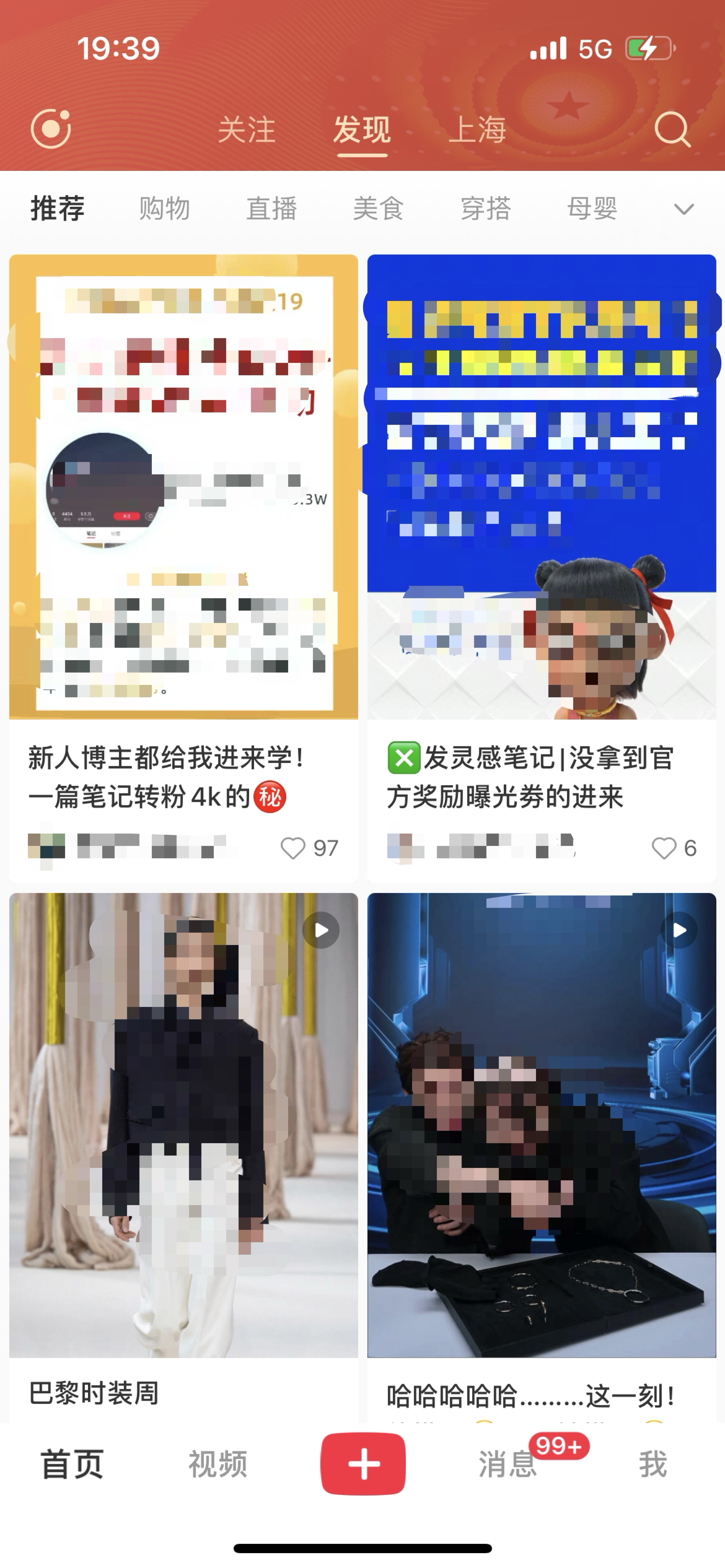The image size is (725, 1568).
Task: Open the search magnifier icon
Action: [672, 129]
